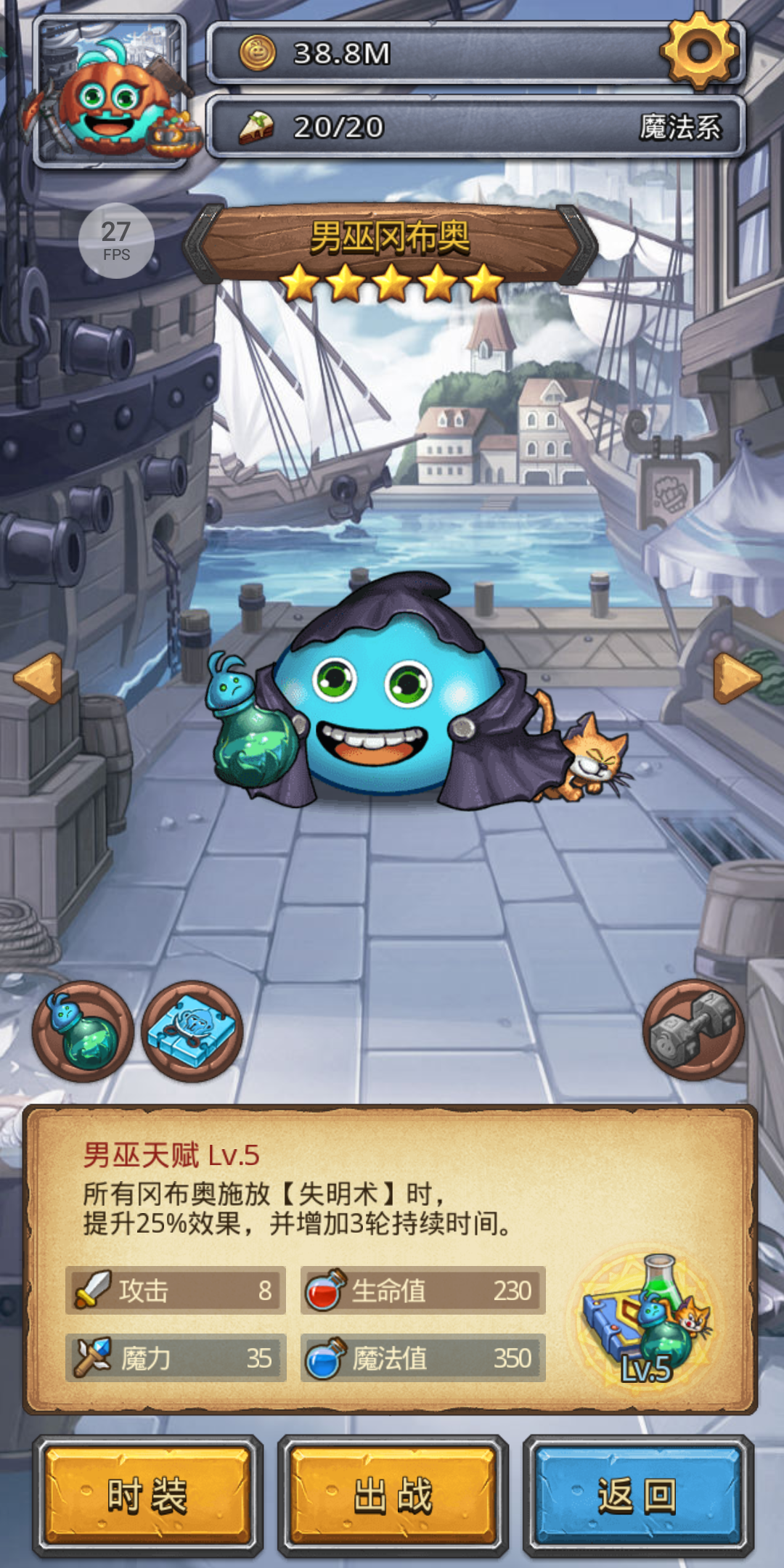Tap the 返回 back button
784x1568 pixels.
(637, 1495)
